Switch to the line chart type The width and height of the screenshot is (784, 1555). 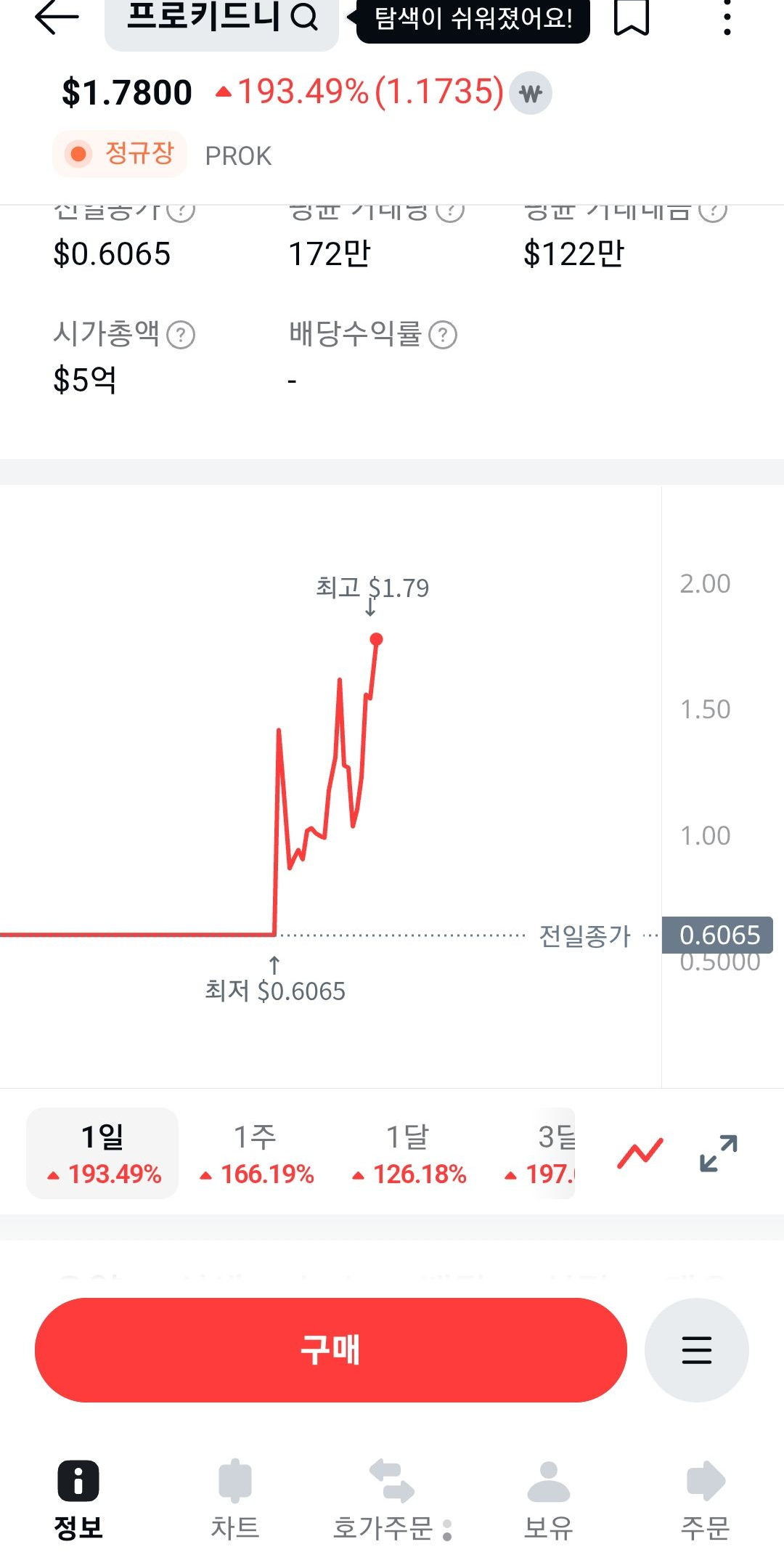pos(640,1153)
